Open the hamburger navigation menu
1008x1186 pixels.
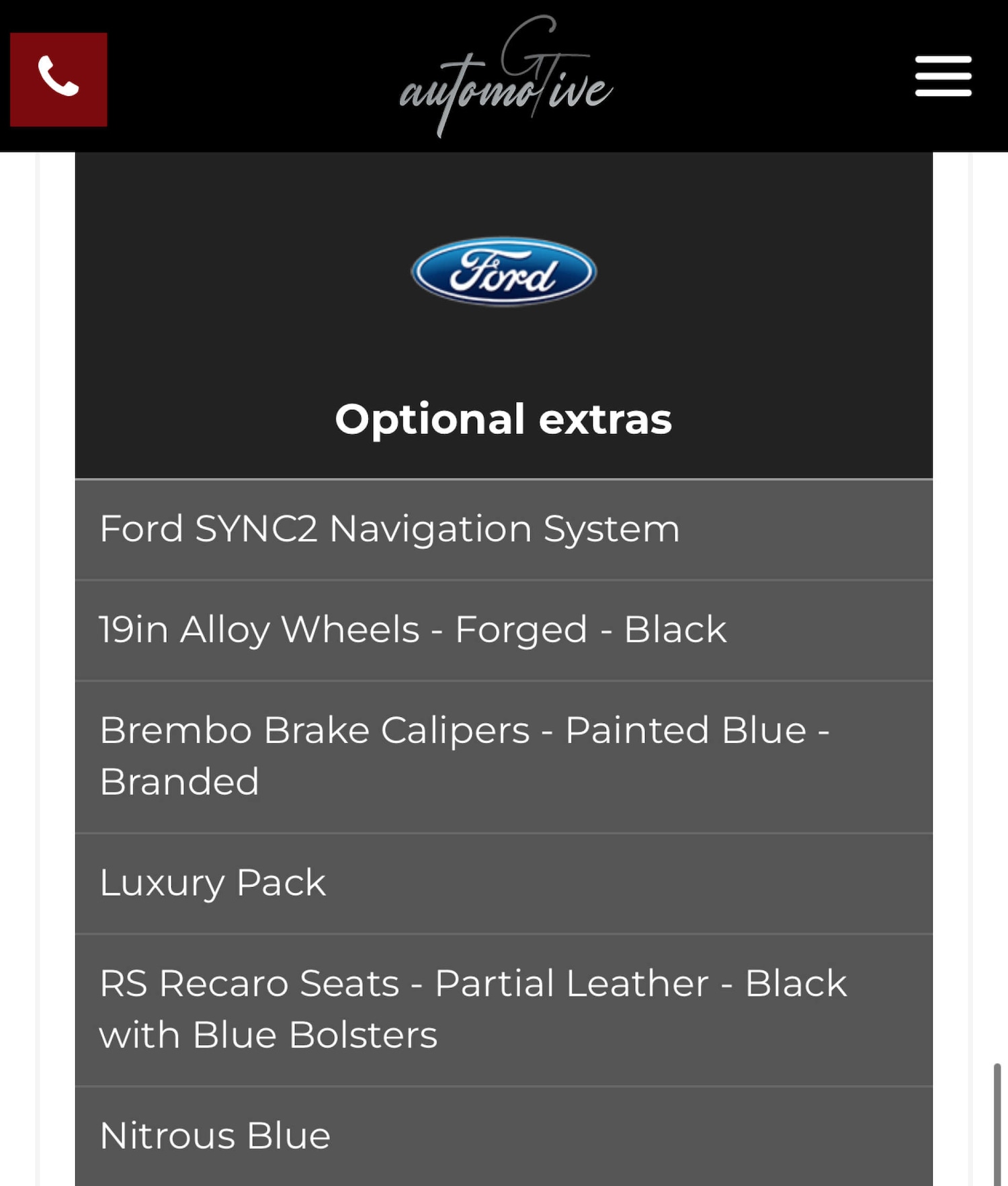pos(943,76)
